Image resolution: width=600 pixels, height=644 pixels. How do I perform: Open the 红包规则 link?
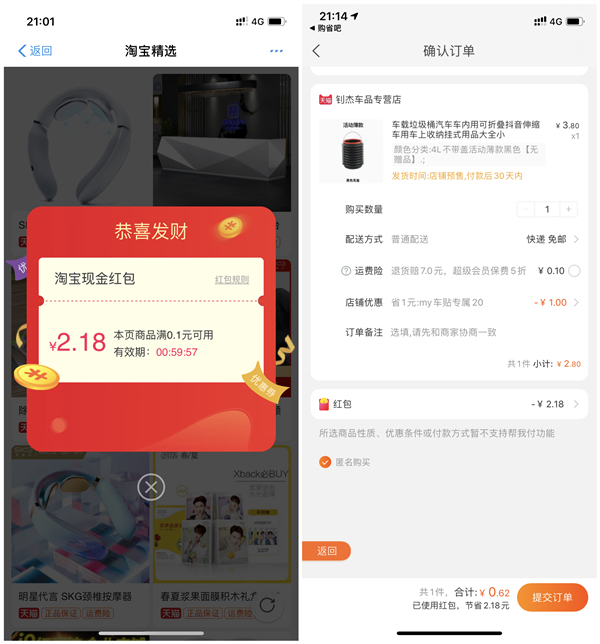[232, 280]
